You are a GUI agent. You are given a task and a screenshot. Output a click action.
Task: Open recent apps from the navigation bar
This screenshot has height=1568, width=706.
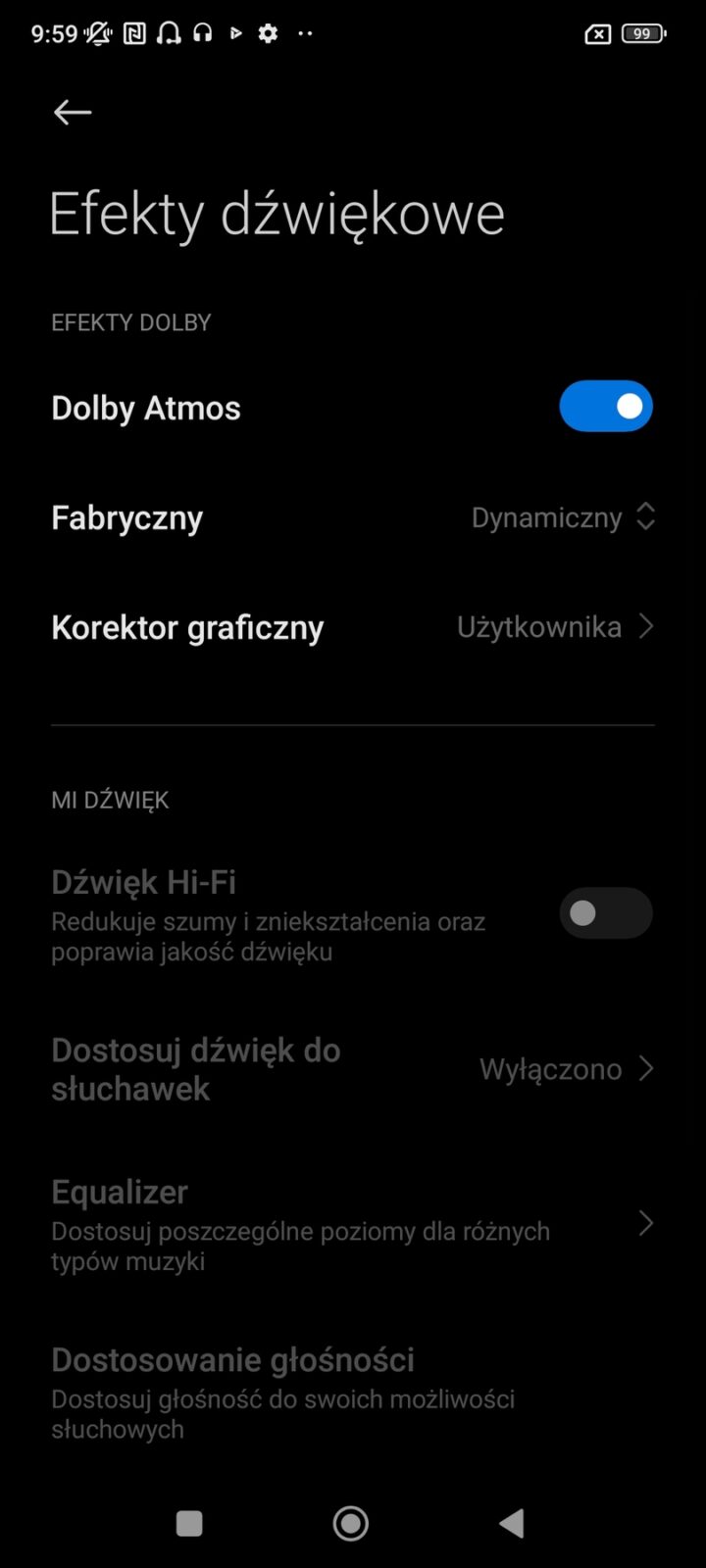coord(189,1523)
